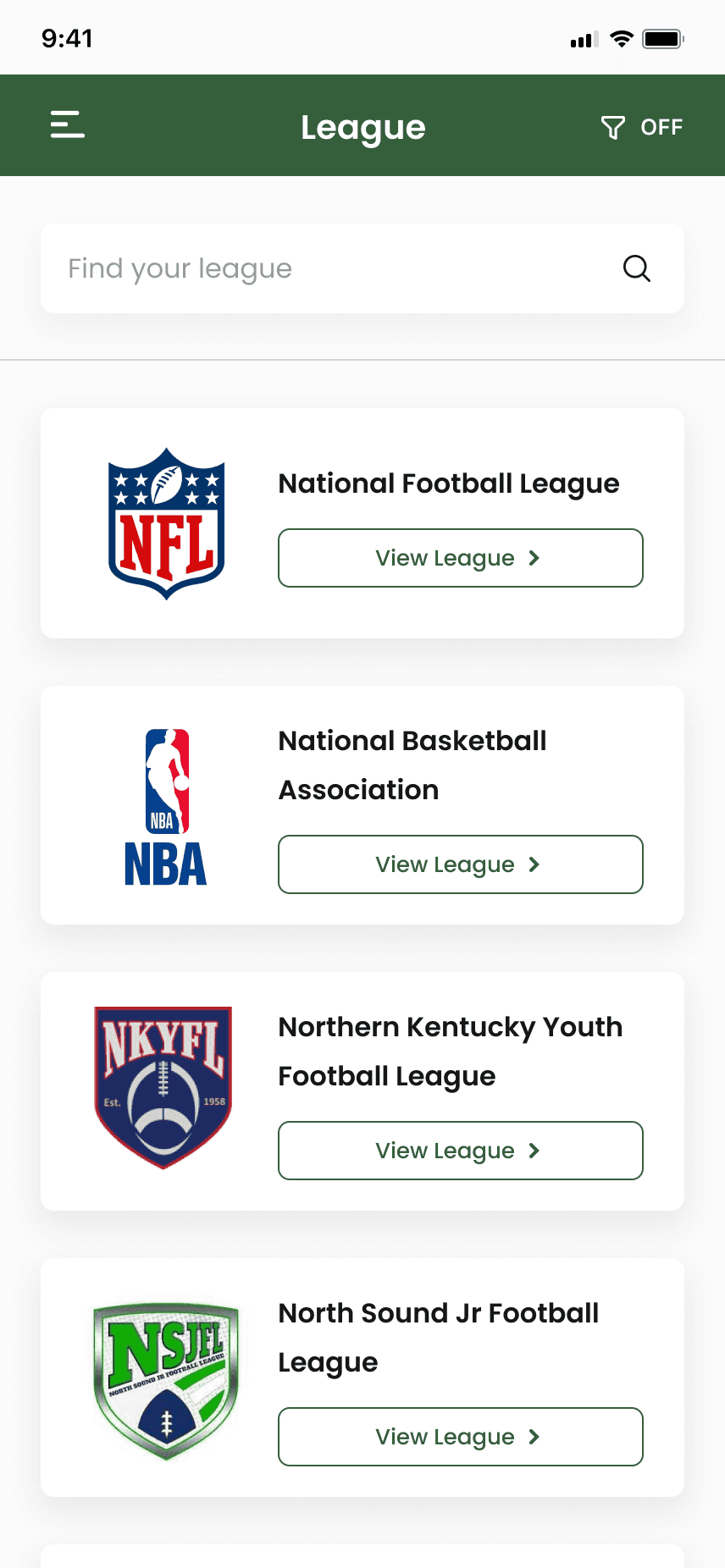Tap the search magnifier icon

(x=636, y=268)
